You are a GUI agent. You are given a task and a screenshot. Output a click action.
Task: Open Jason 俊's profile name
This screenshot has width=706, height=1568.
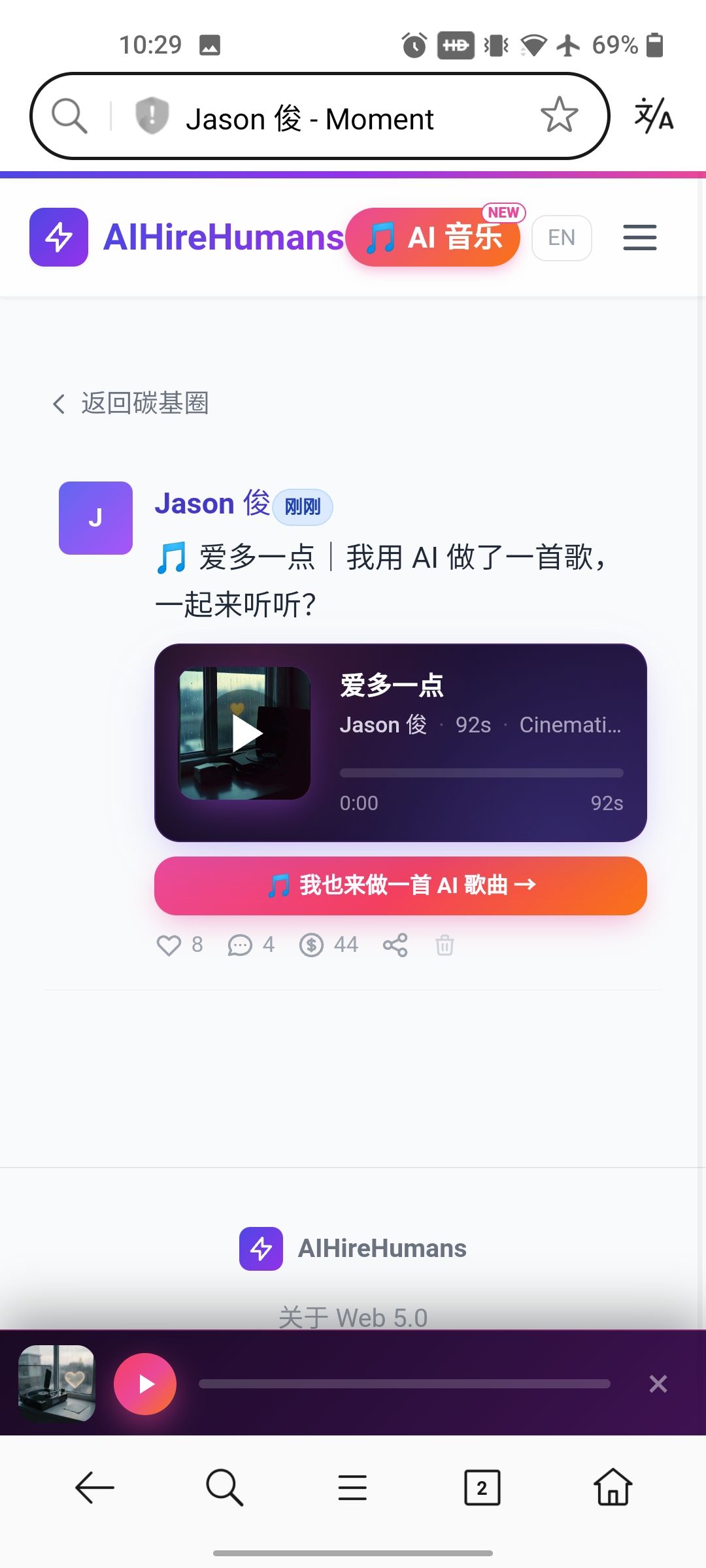212,504
